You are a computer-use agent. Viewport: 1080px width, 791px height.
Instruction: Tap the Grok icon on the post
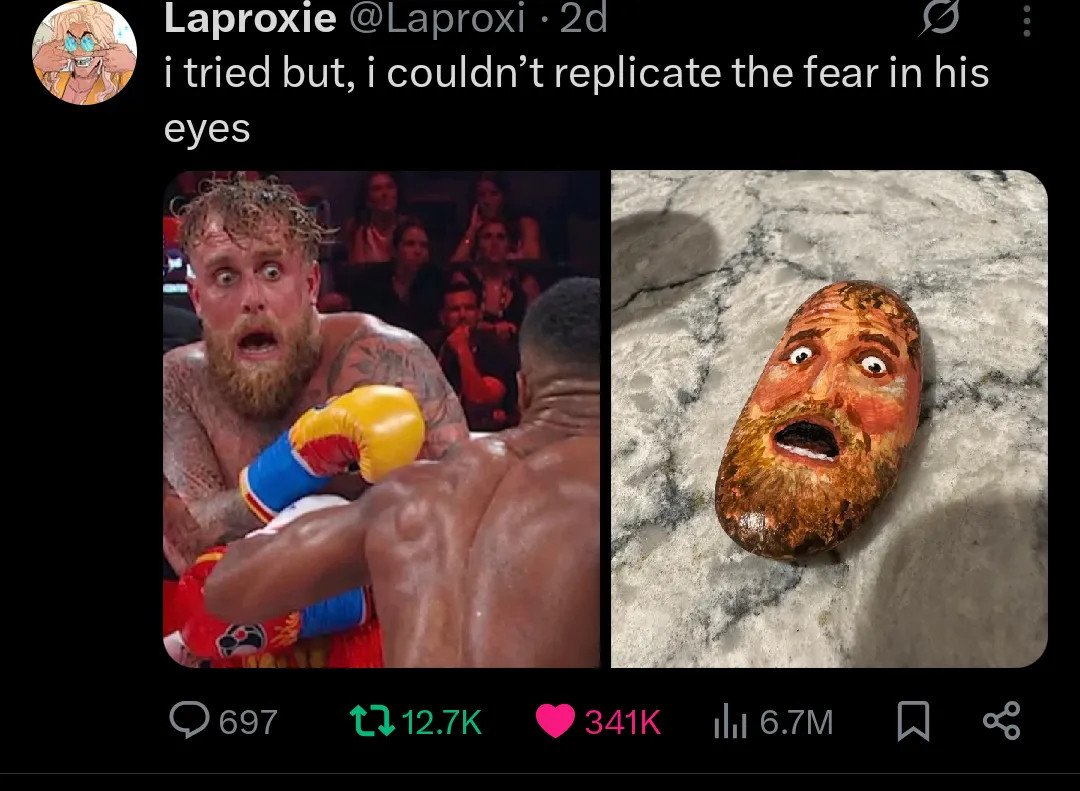(x=940, y=20)
